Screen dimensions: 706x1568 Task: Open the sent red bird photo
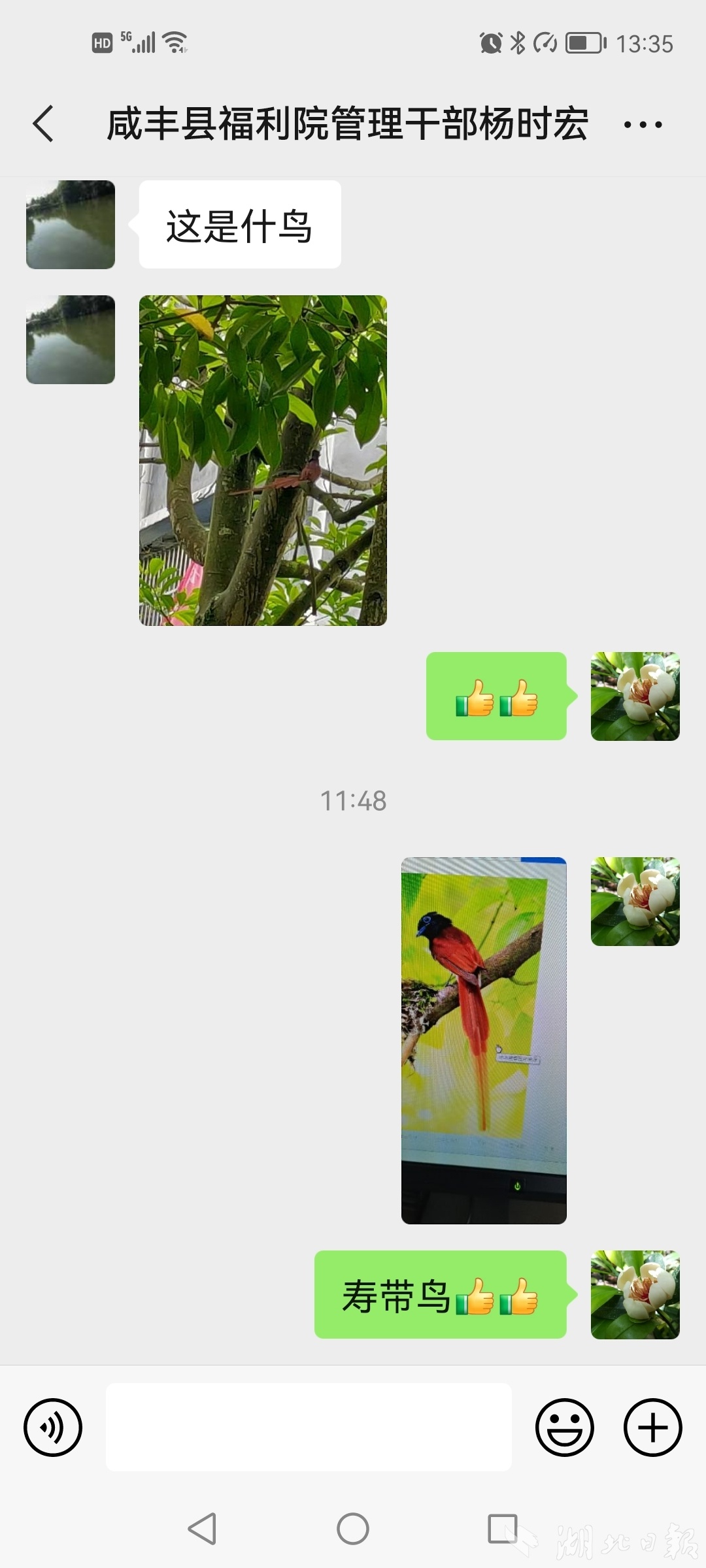[x=484, y=1040]
